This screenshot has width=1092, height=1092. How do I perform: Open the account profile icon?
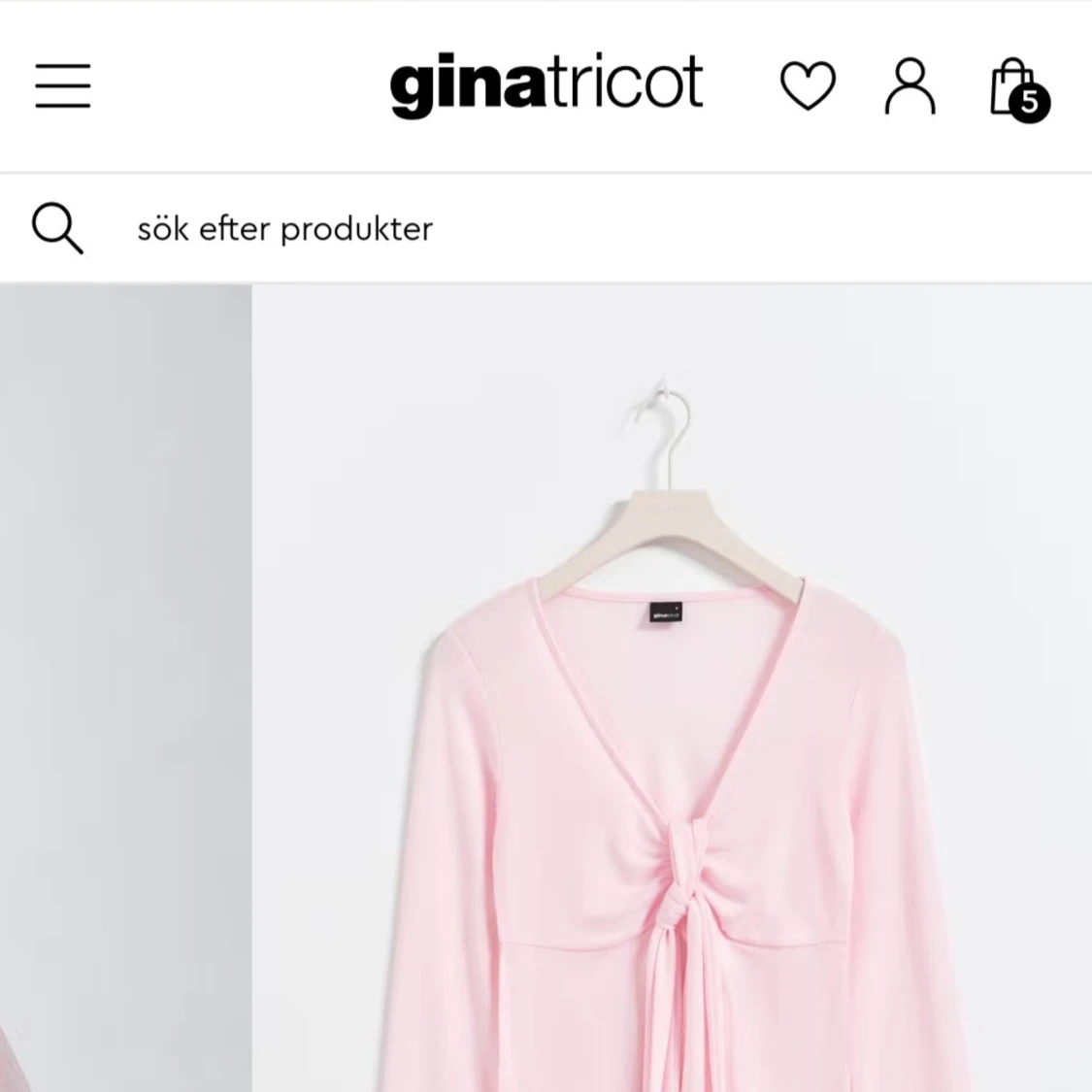pos(910,86)
